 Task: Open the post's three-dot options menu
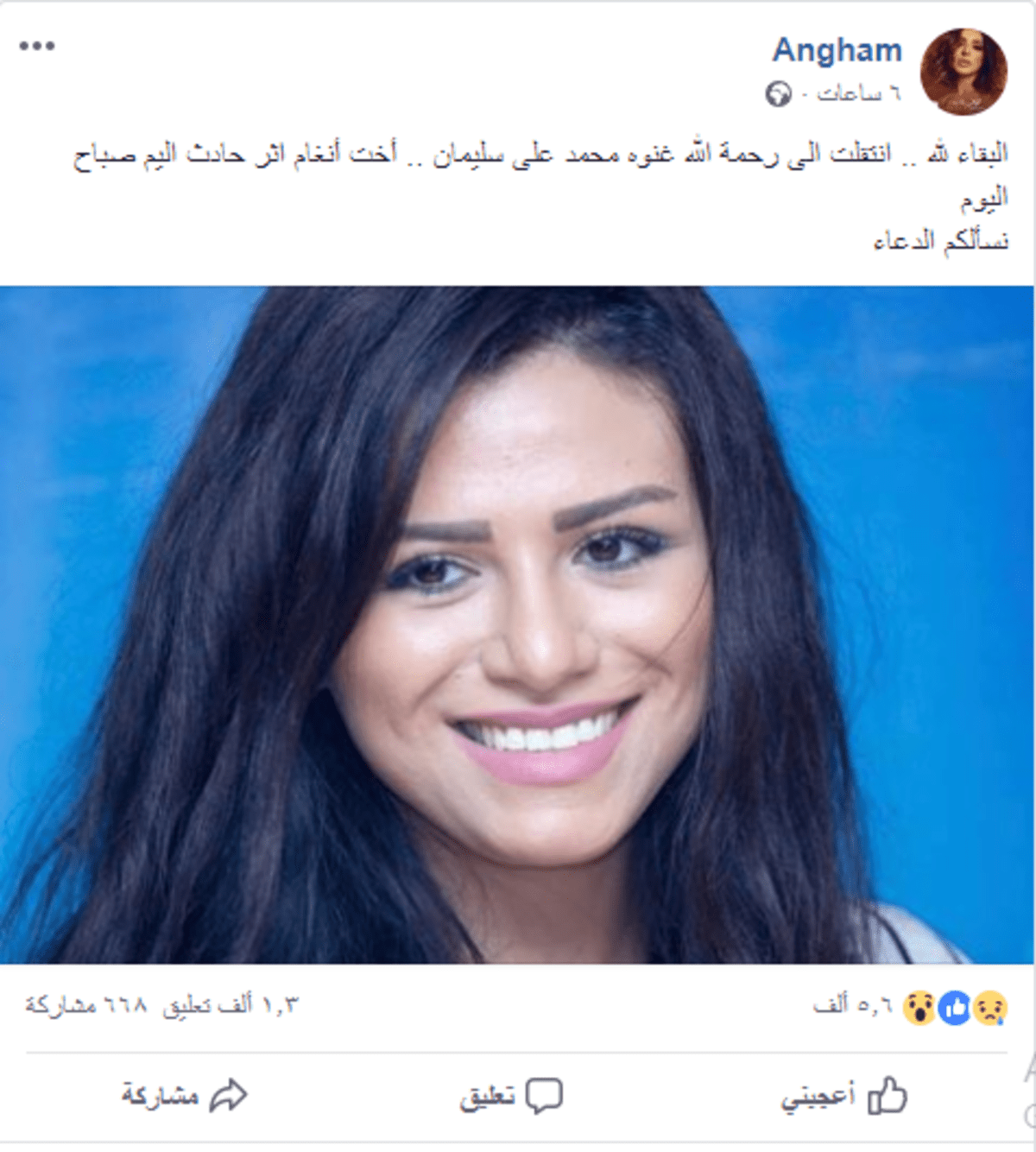pyautogui.click(x=37, y=46)
